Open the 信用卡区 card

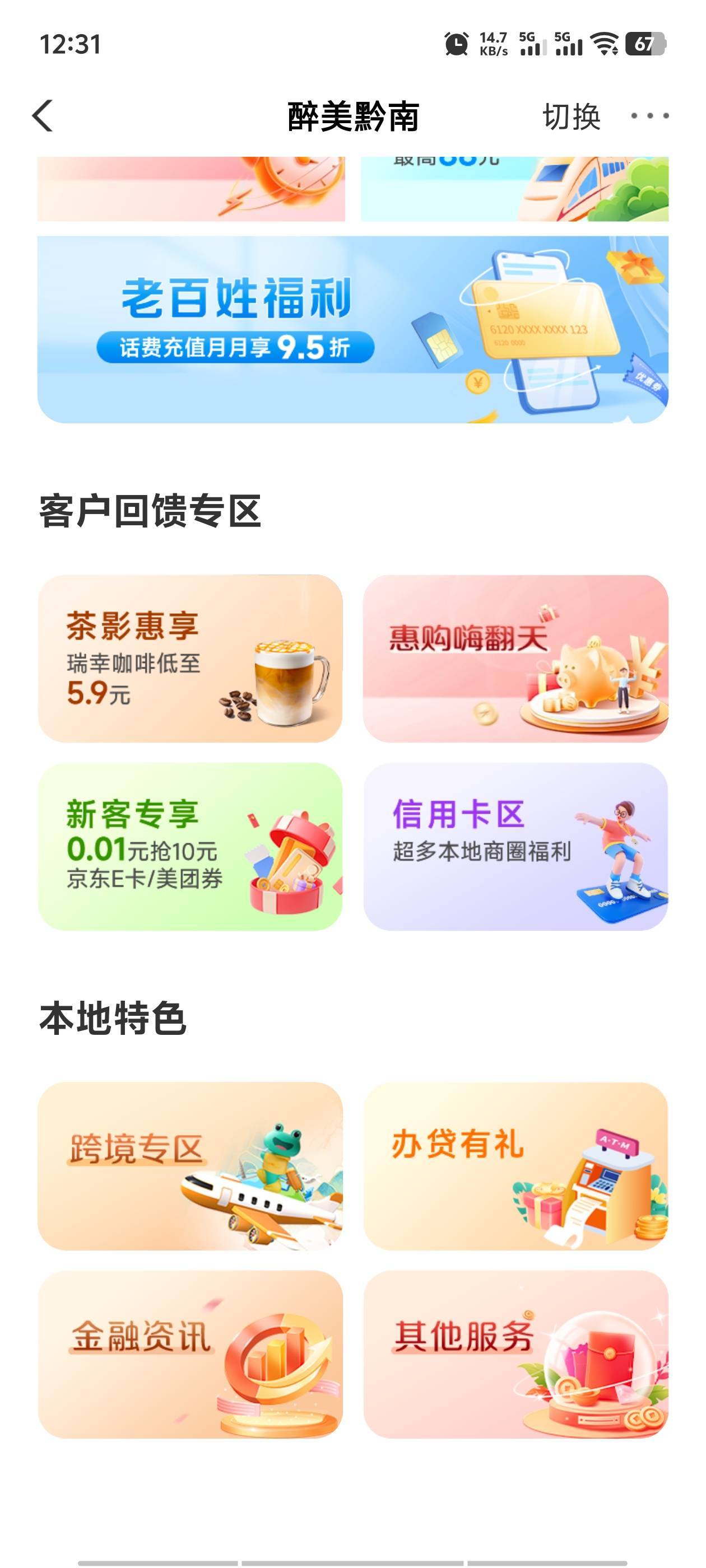(515, 846)
